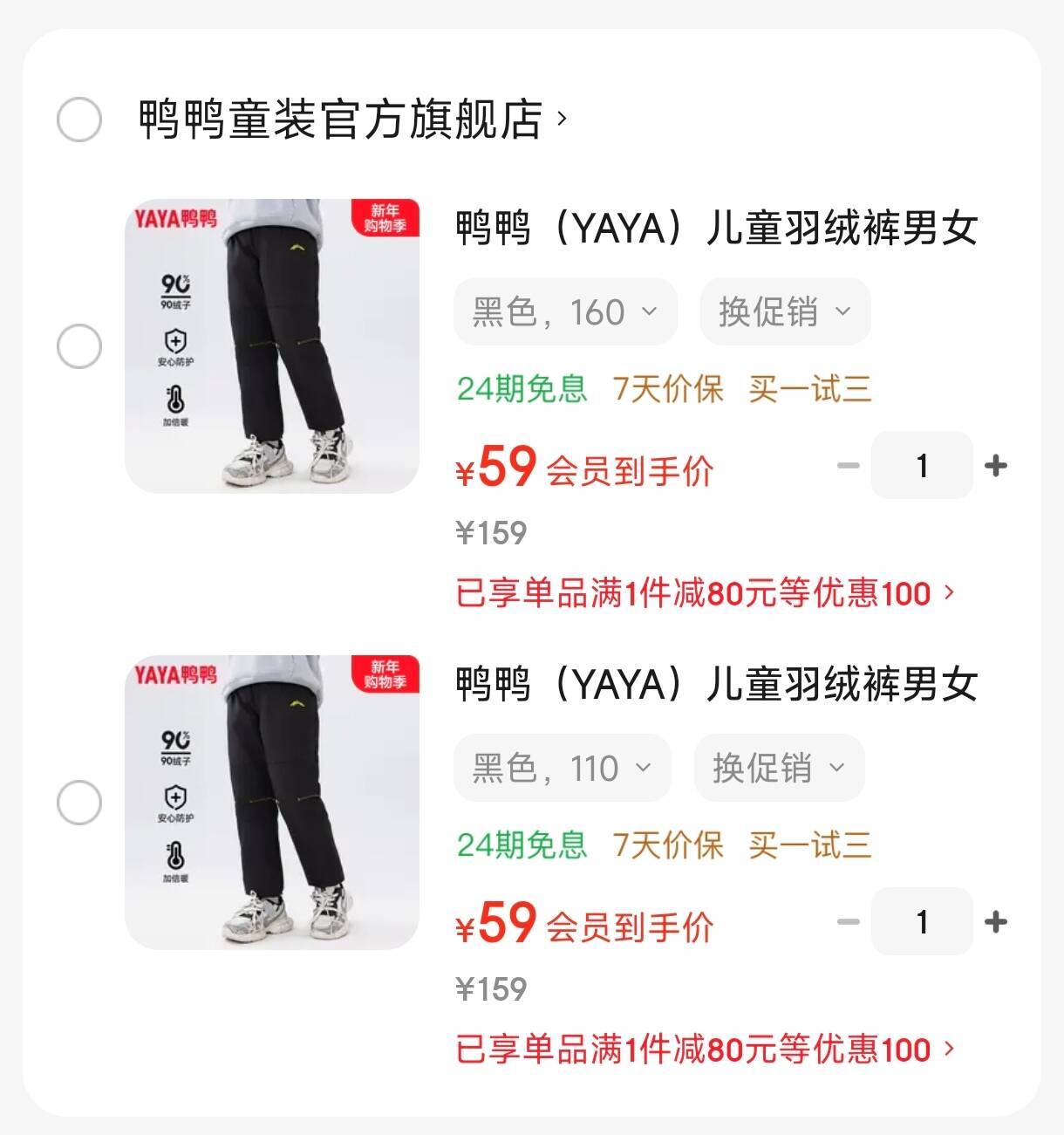Image resolution: width=1064 pixels, height=1135 pixels.
Task: Increase quantity of the size 160 pants
Action: pyautogui.click(x=995, y=466)
